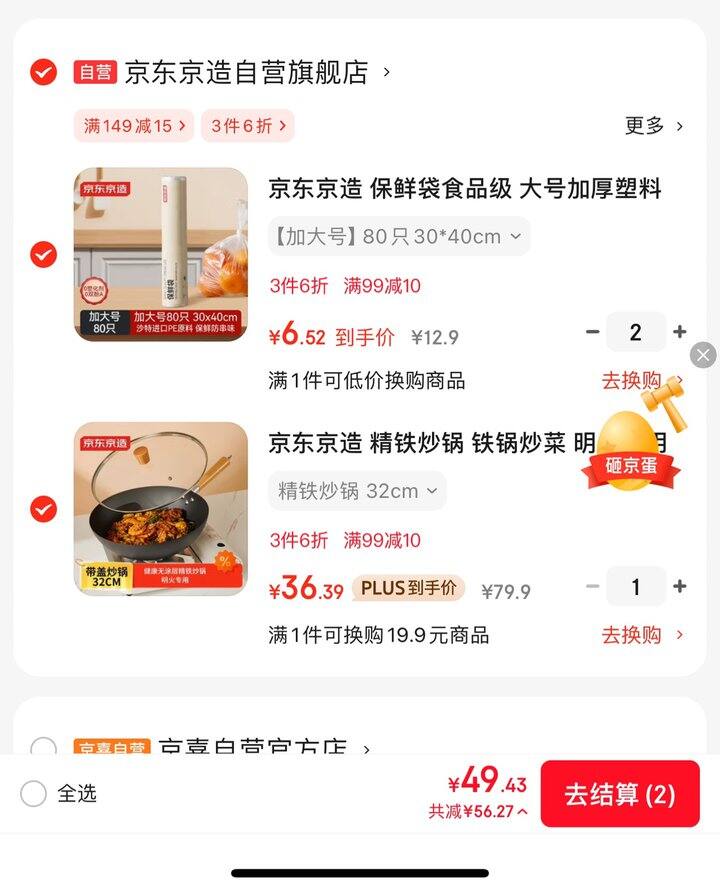Tap the 去结算(2) checkout button
Viewport: 720px width, 891px height.
coord(621,794)
